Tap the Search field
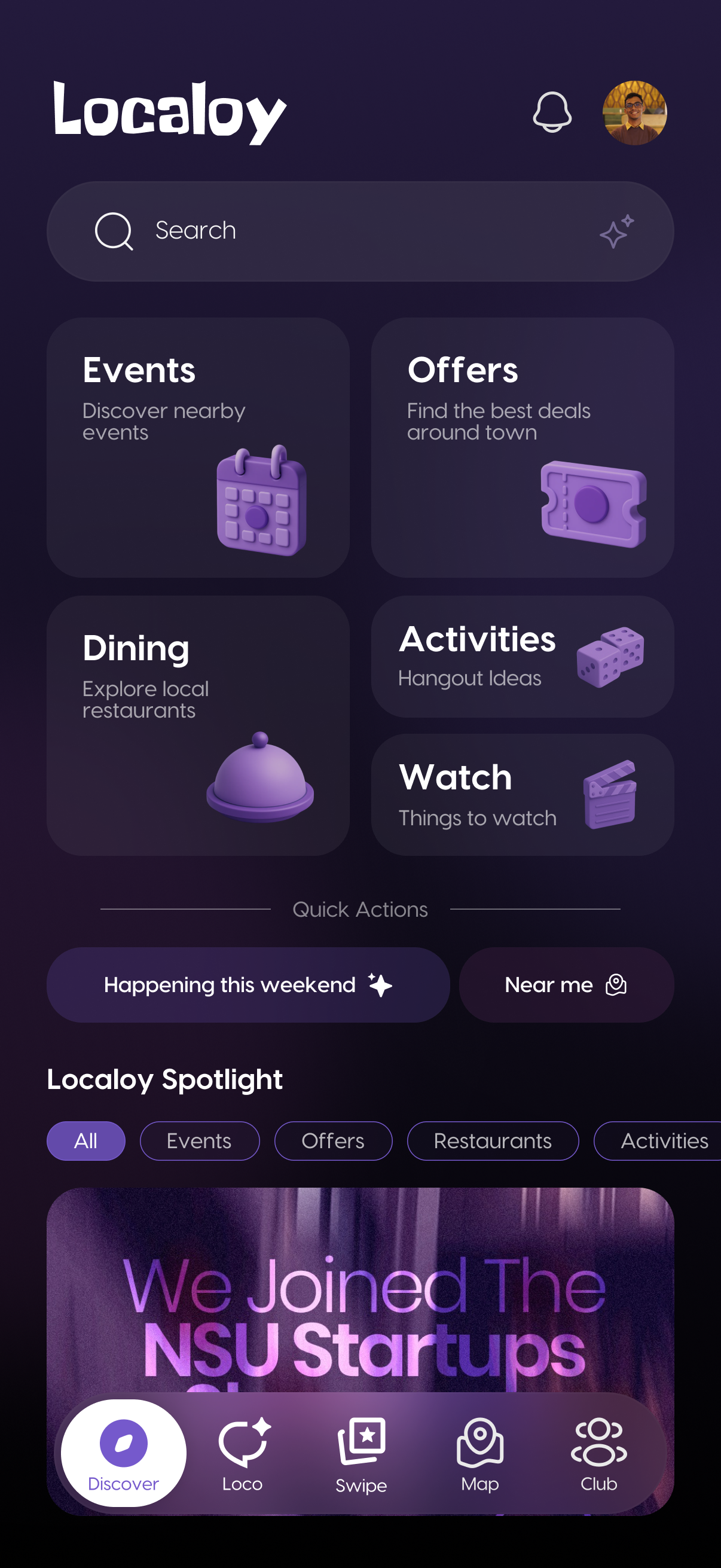 (x=341, y=231)
